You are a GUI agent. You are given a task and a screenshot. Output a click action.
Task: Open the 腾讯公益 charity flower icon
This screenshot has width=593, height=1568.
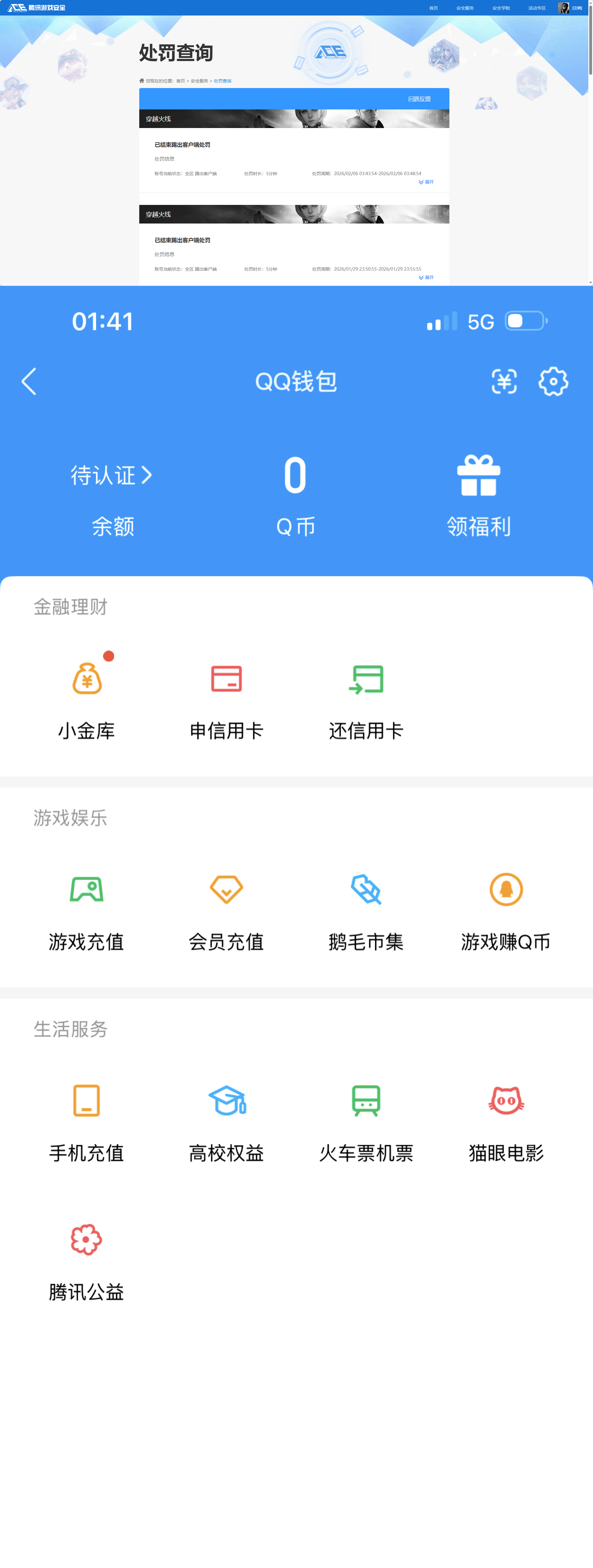(x=86, y=1240)
